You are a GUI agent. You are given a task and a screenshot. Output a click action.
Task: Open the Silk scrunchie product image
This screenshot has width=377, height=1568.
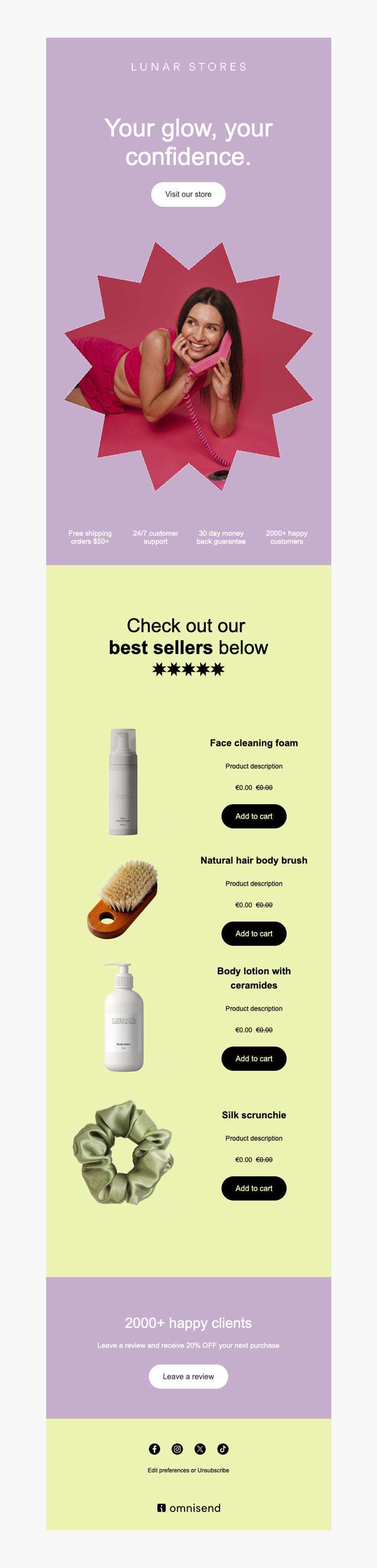[123, 1152]
